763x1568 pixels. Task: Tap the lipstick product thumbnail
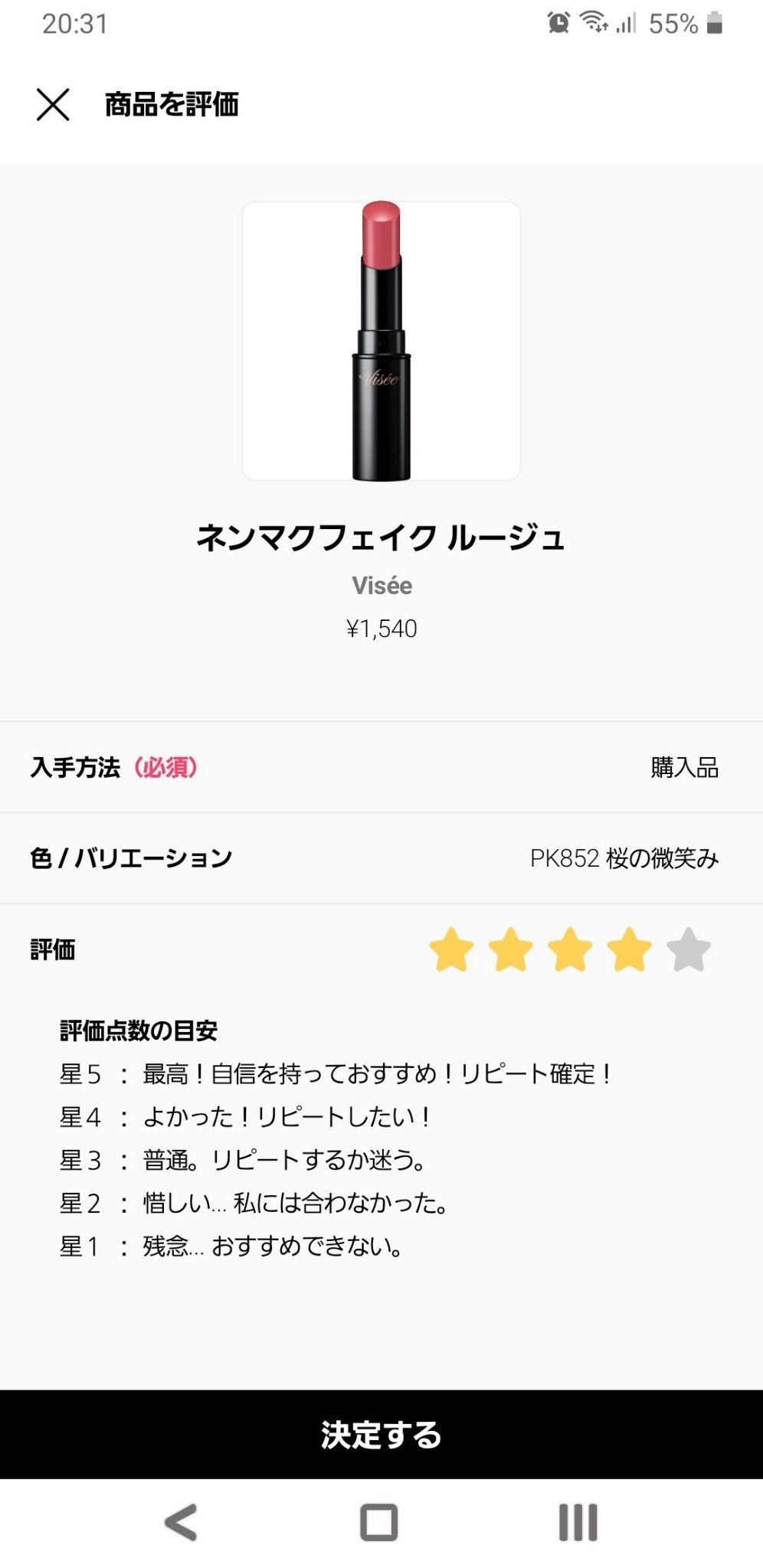381,339
